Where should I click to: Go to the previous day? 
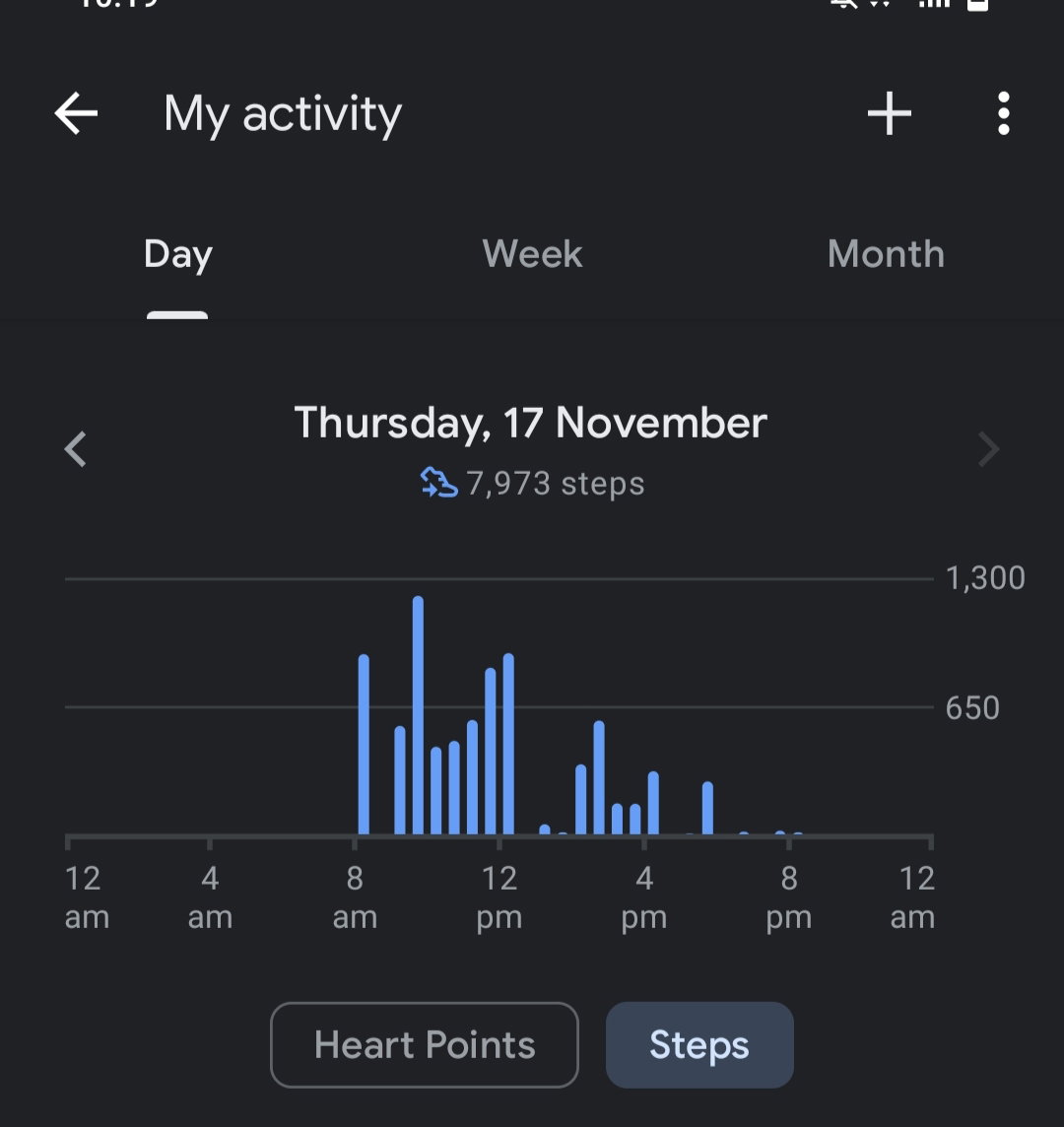tap(76, 449)
